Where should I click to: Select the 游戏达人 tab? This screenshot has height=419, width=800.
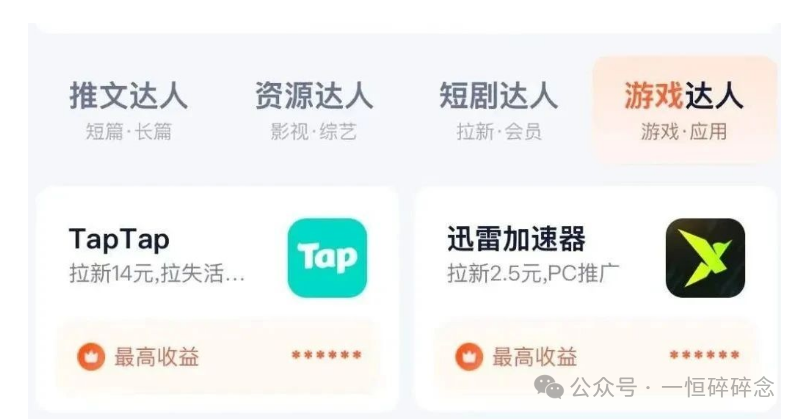coord(684,109)
